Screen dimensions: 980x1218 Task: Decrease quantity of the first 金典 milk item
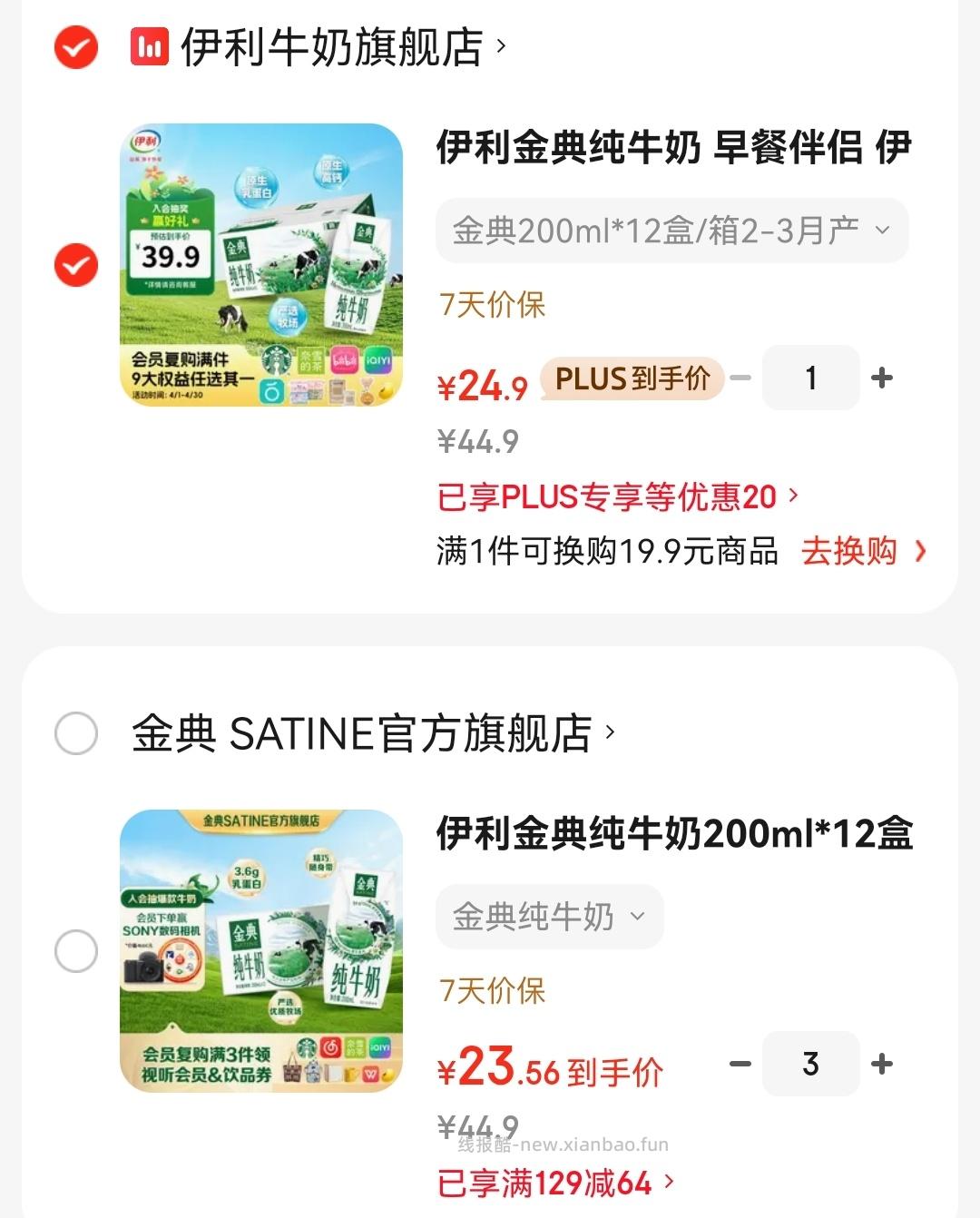coord(741,377)
